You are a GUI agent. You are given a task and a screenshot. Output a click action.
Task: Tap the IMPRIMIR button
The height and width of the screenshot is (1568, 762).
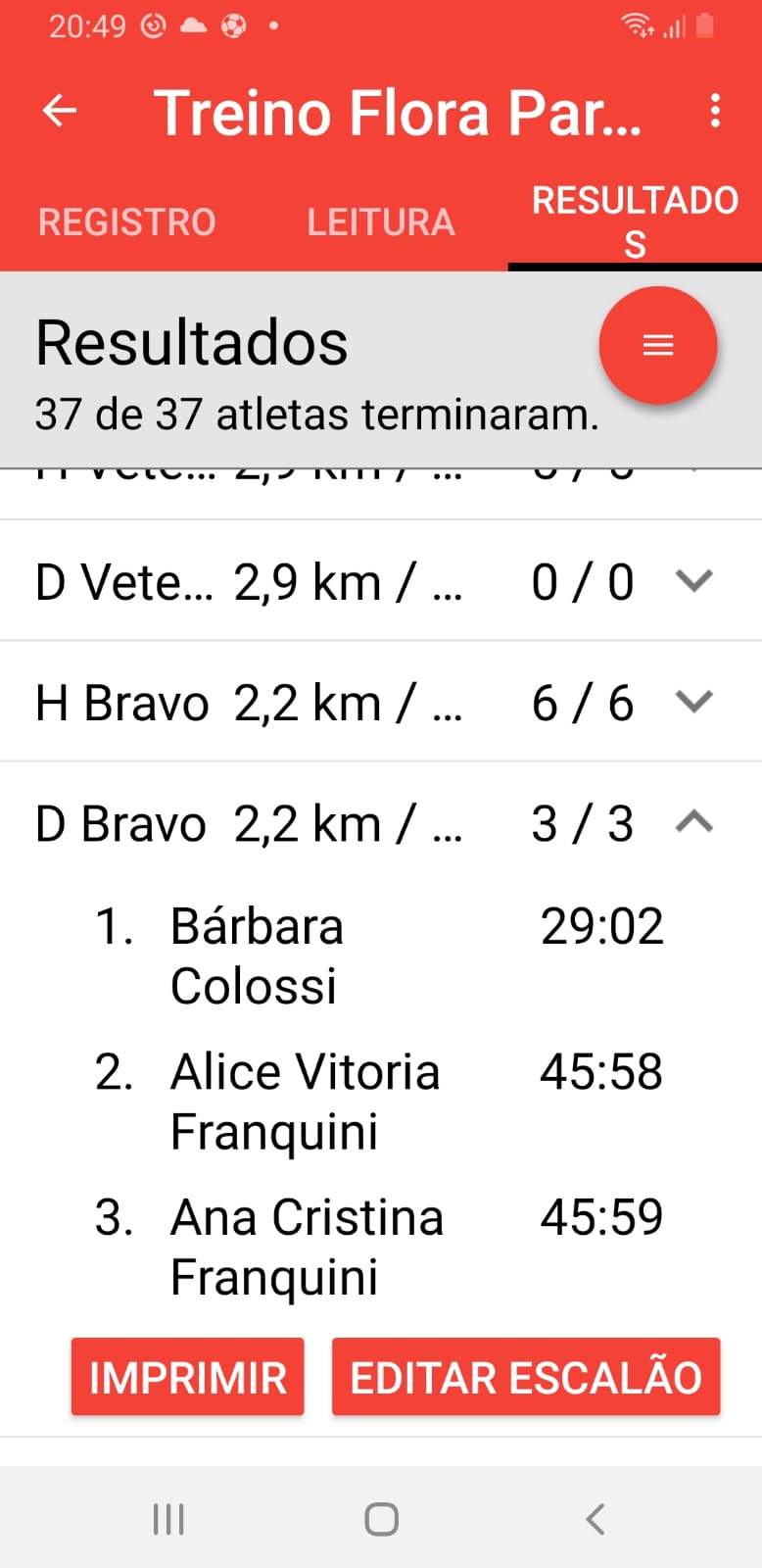(187, 1377)
